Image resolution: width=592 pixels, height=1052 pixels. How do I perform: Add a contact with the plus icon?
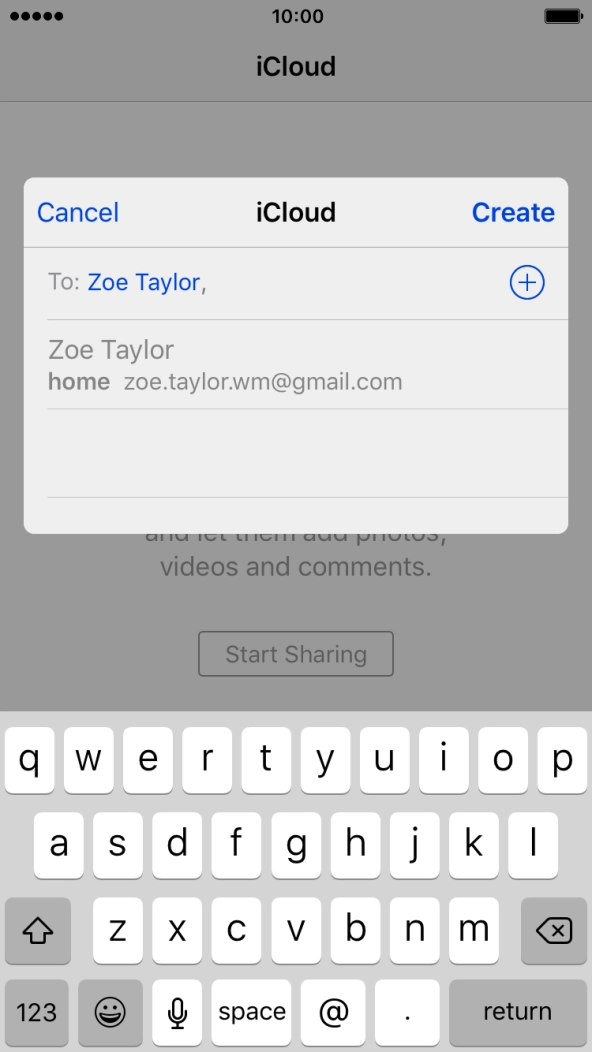(x=527, y=282)
